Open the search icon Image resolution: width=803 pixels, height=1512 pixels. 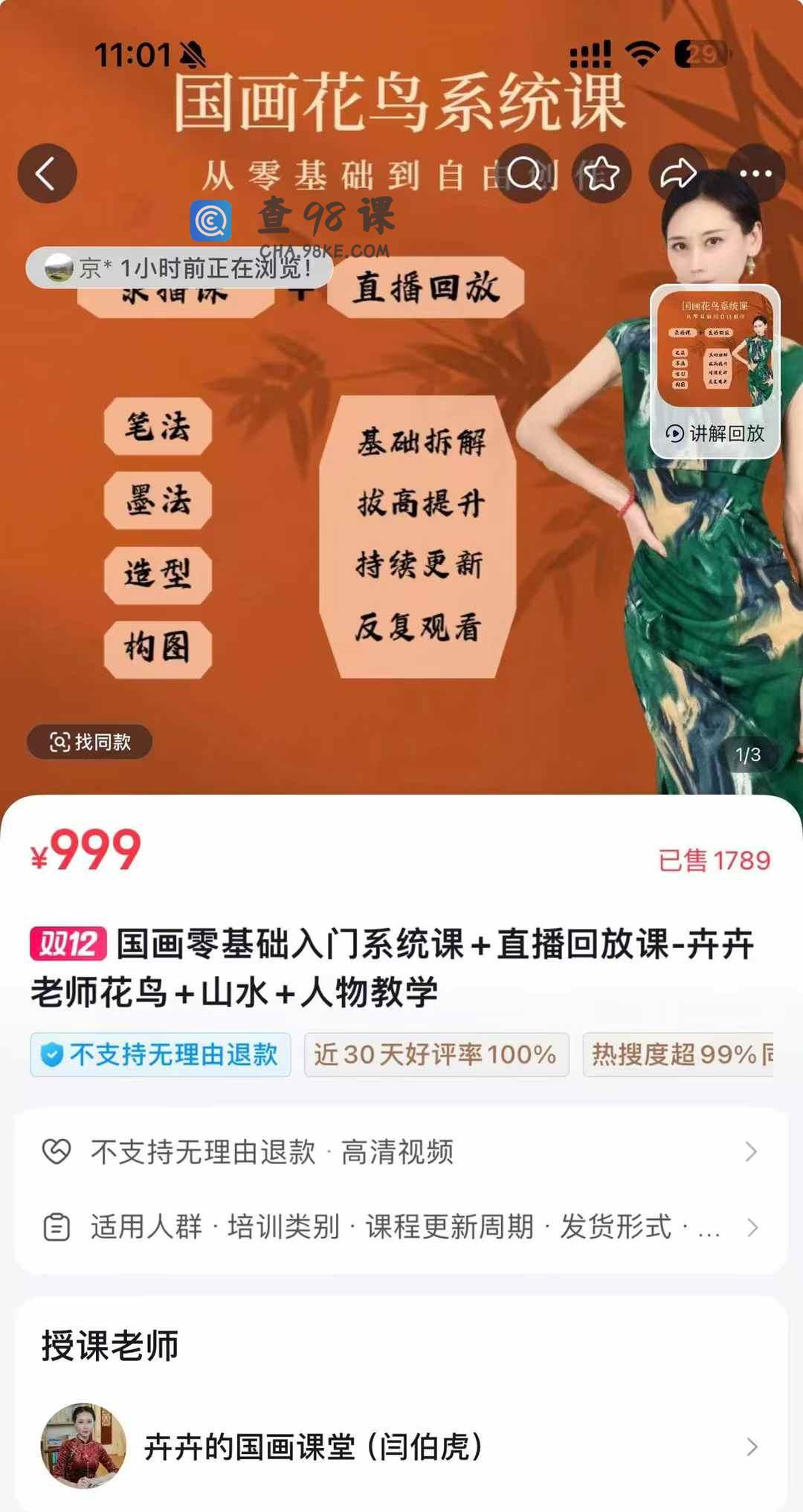pos(526,174)
